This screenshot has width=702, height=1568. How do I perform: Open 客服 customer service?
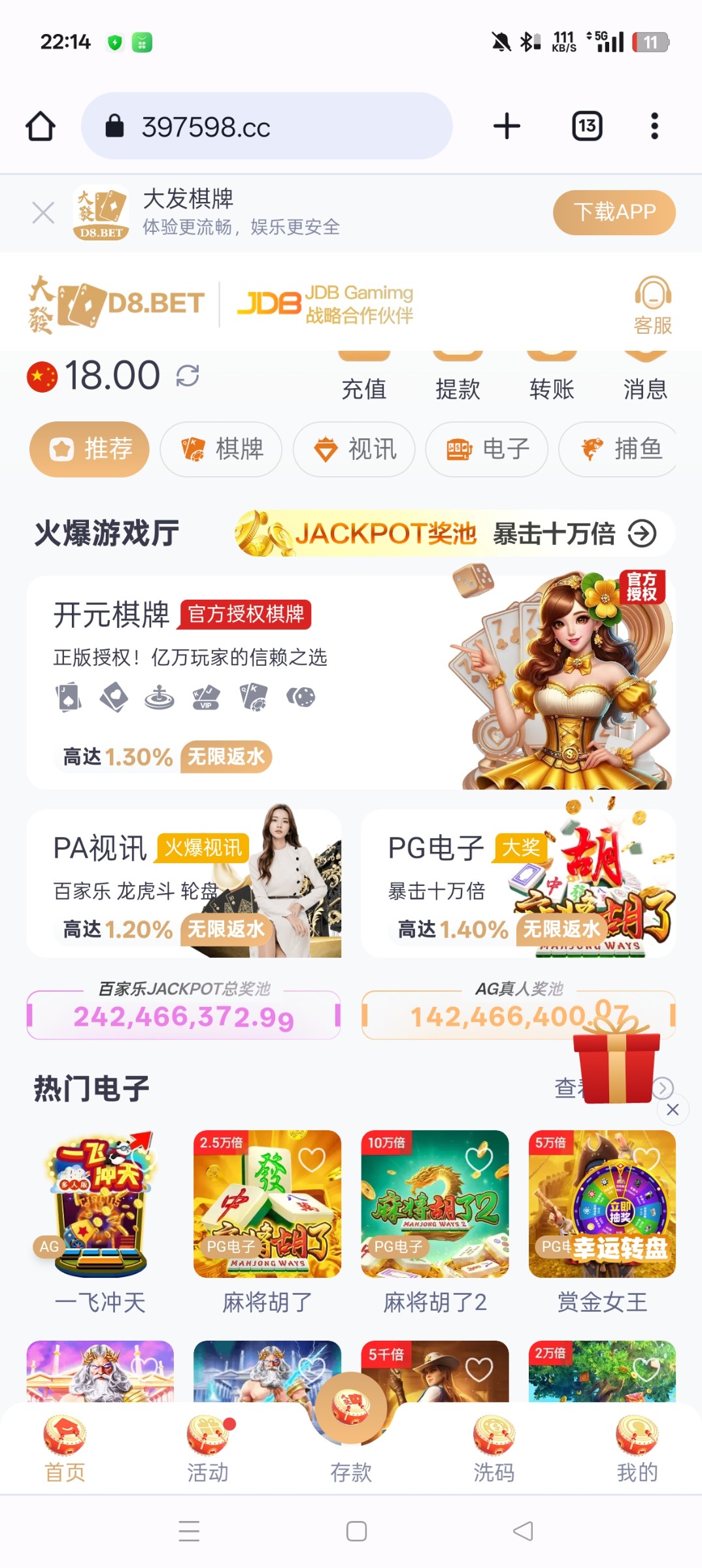point(652,306)
